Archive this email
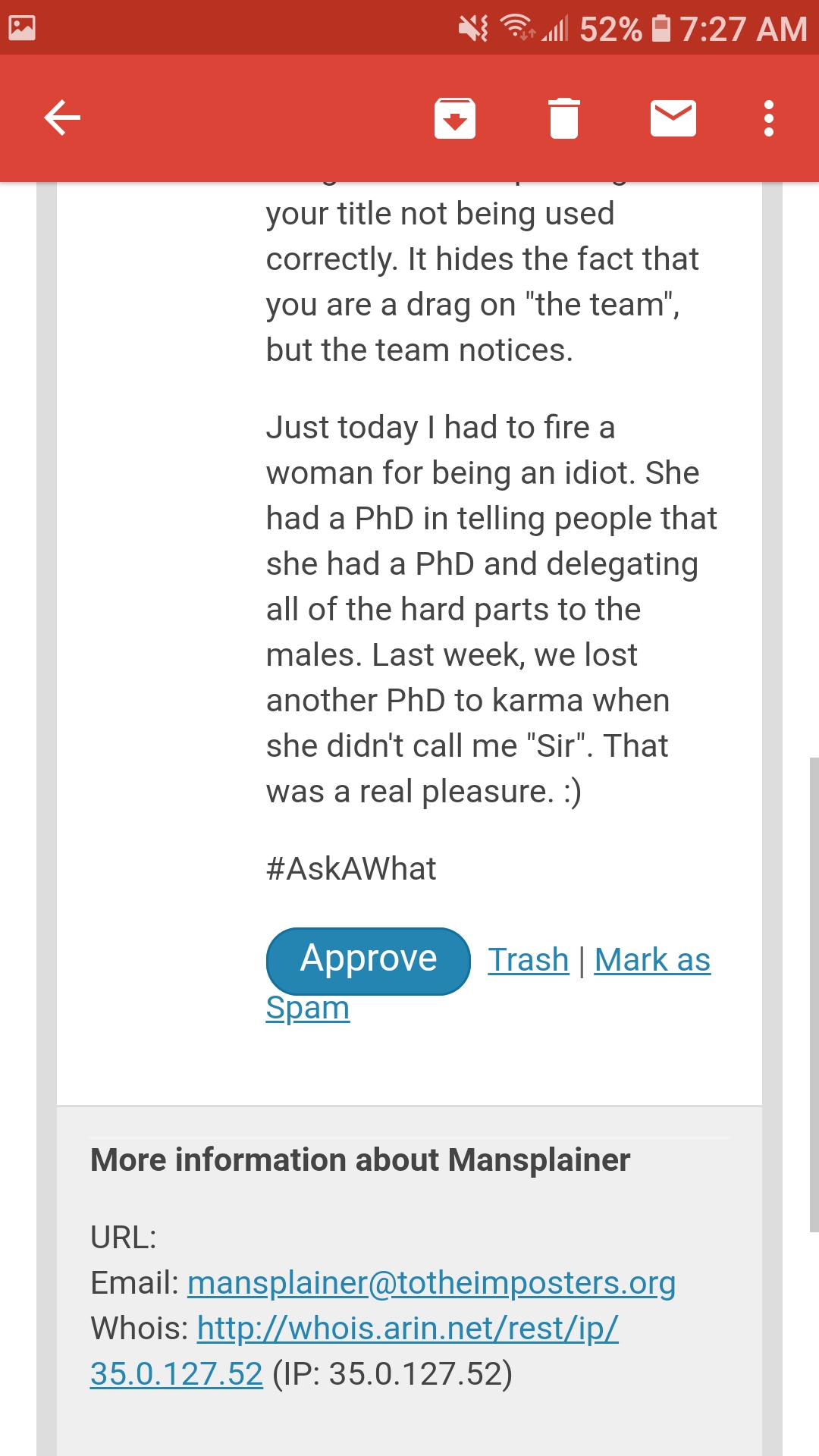819x1456 pixels. (454, 118)
